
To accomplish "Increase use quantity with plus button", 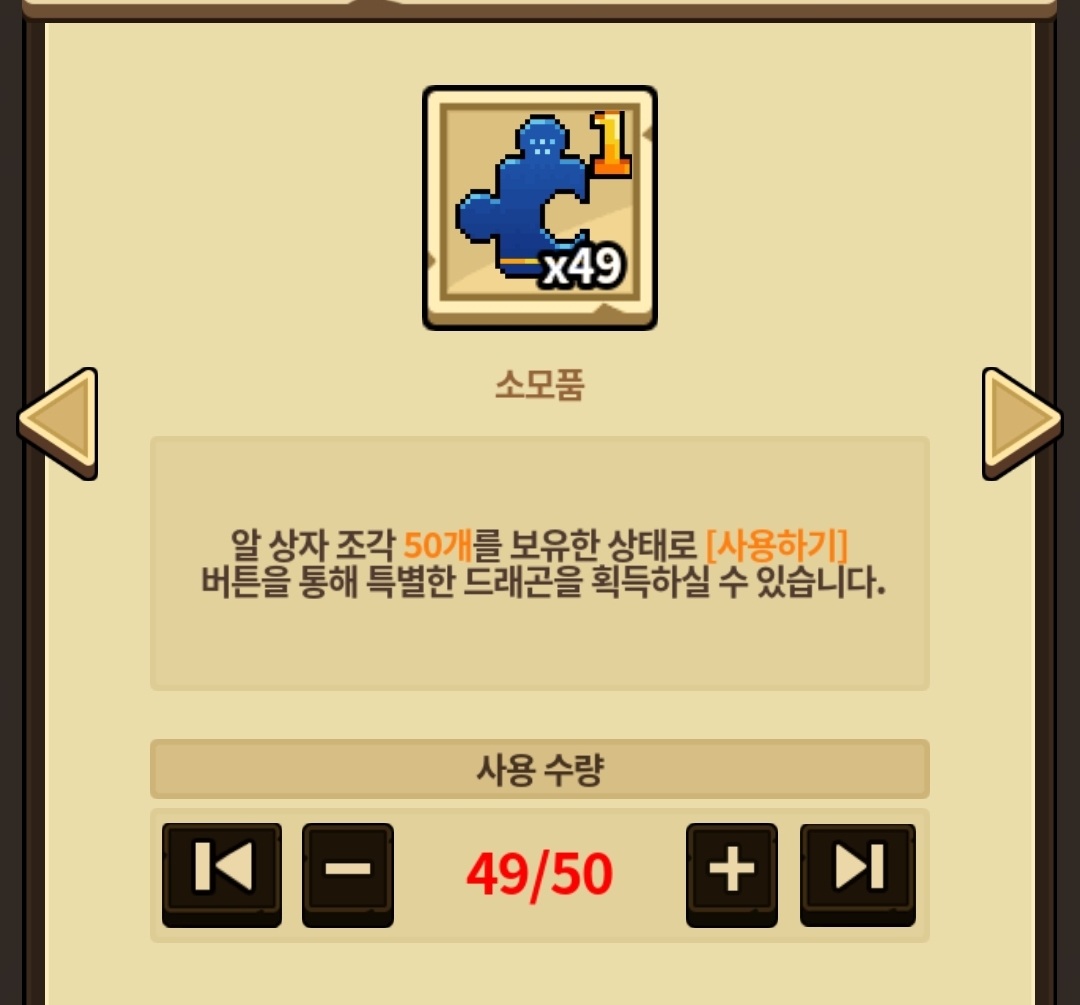I will tap(731, 874).
